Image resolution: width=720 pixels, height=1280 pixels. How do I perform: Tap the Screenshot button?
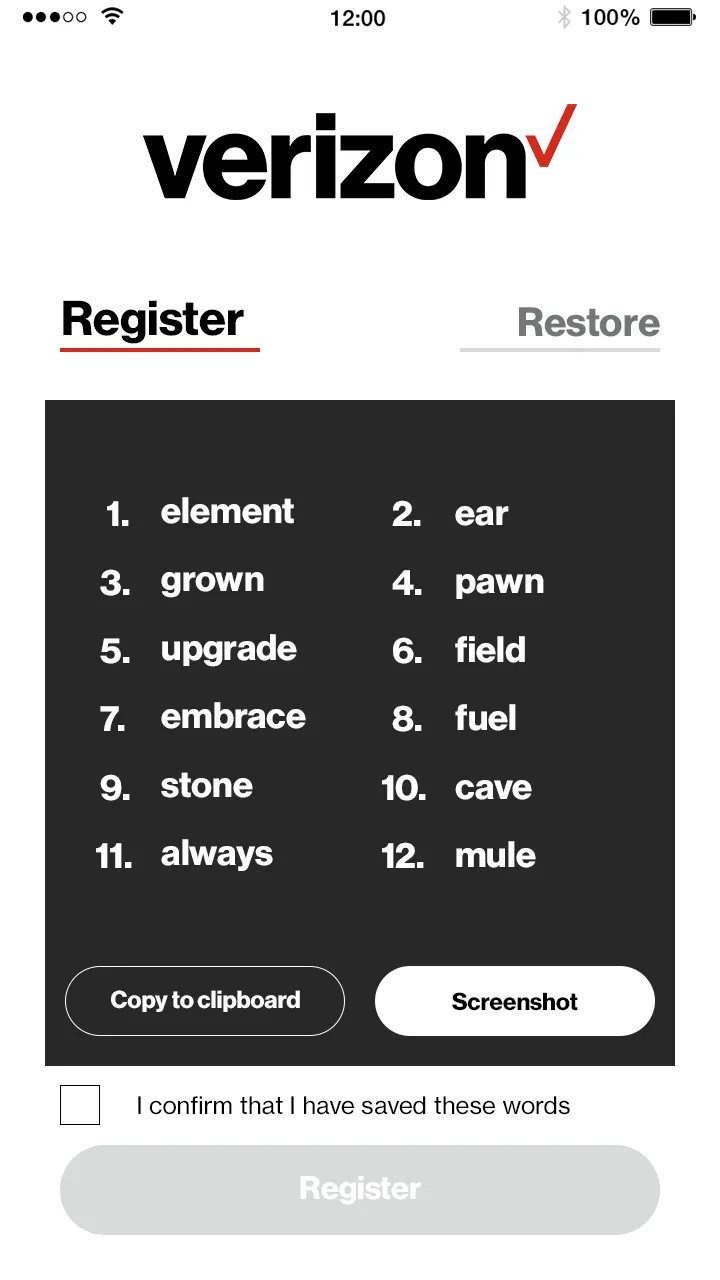(515, 1001)
